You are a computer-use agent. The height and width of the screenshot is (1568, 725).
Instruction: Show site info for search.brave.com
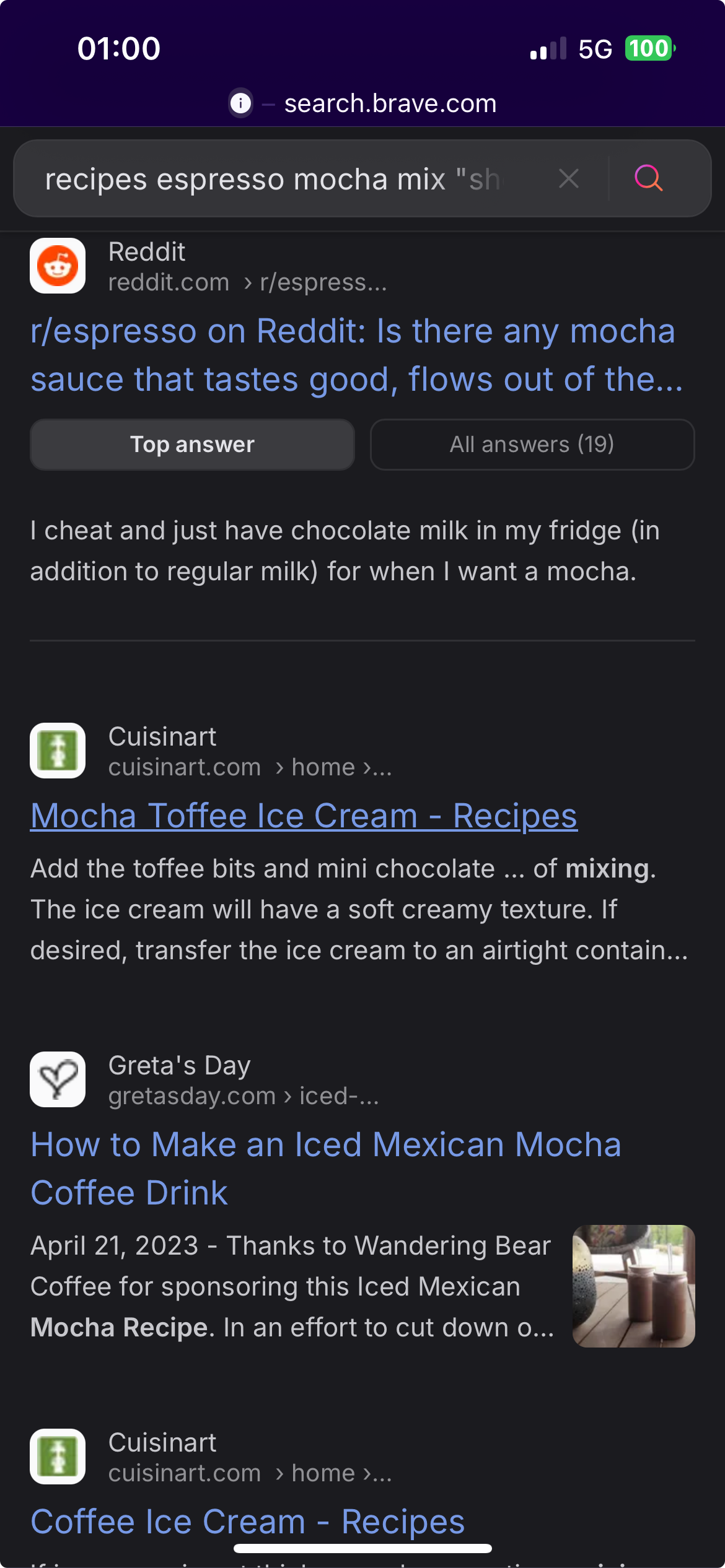coord(241,103)
